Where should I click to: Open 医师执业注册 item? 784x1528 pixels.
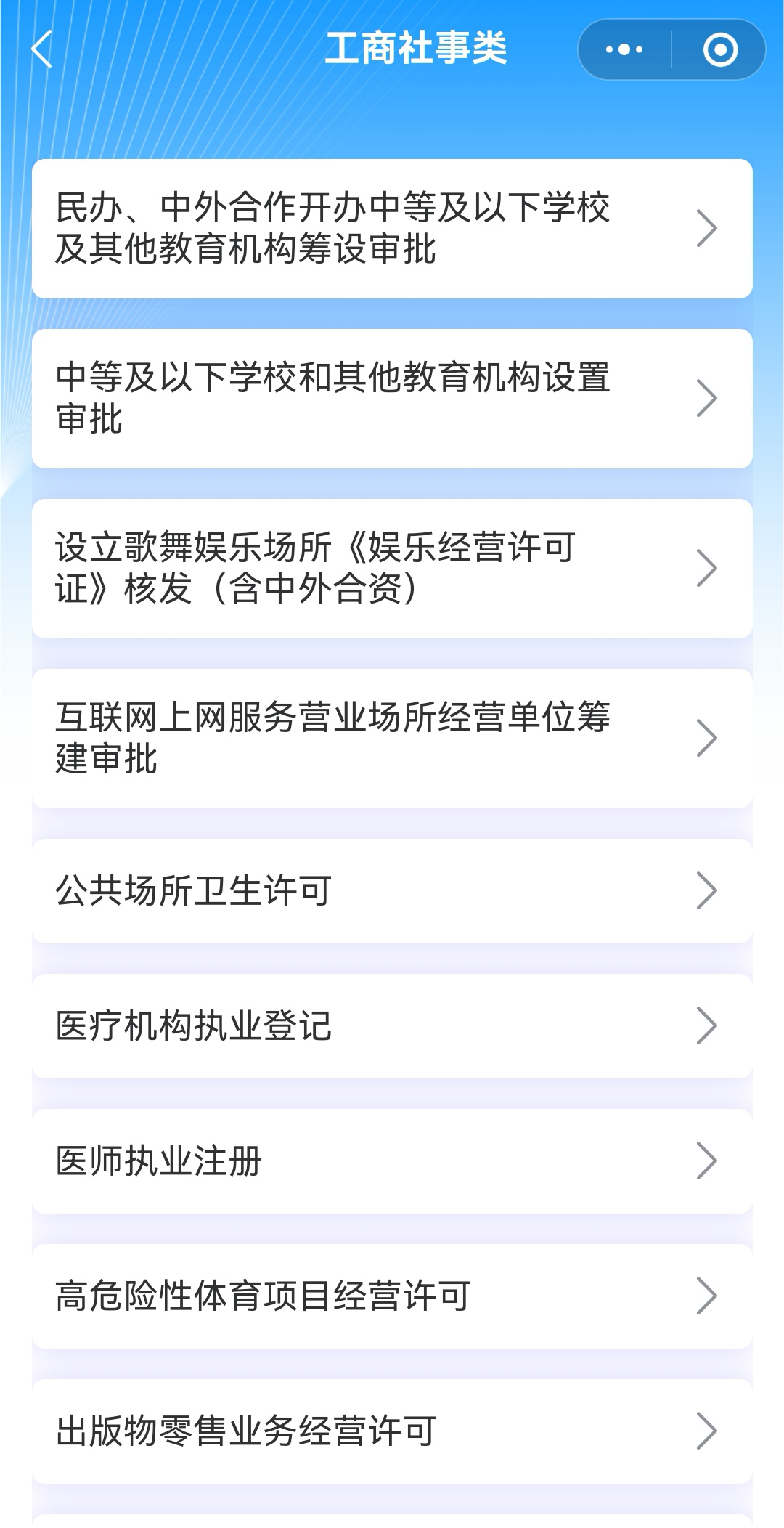point(392,1161)
